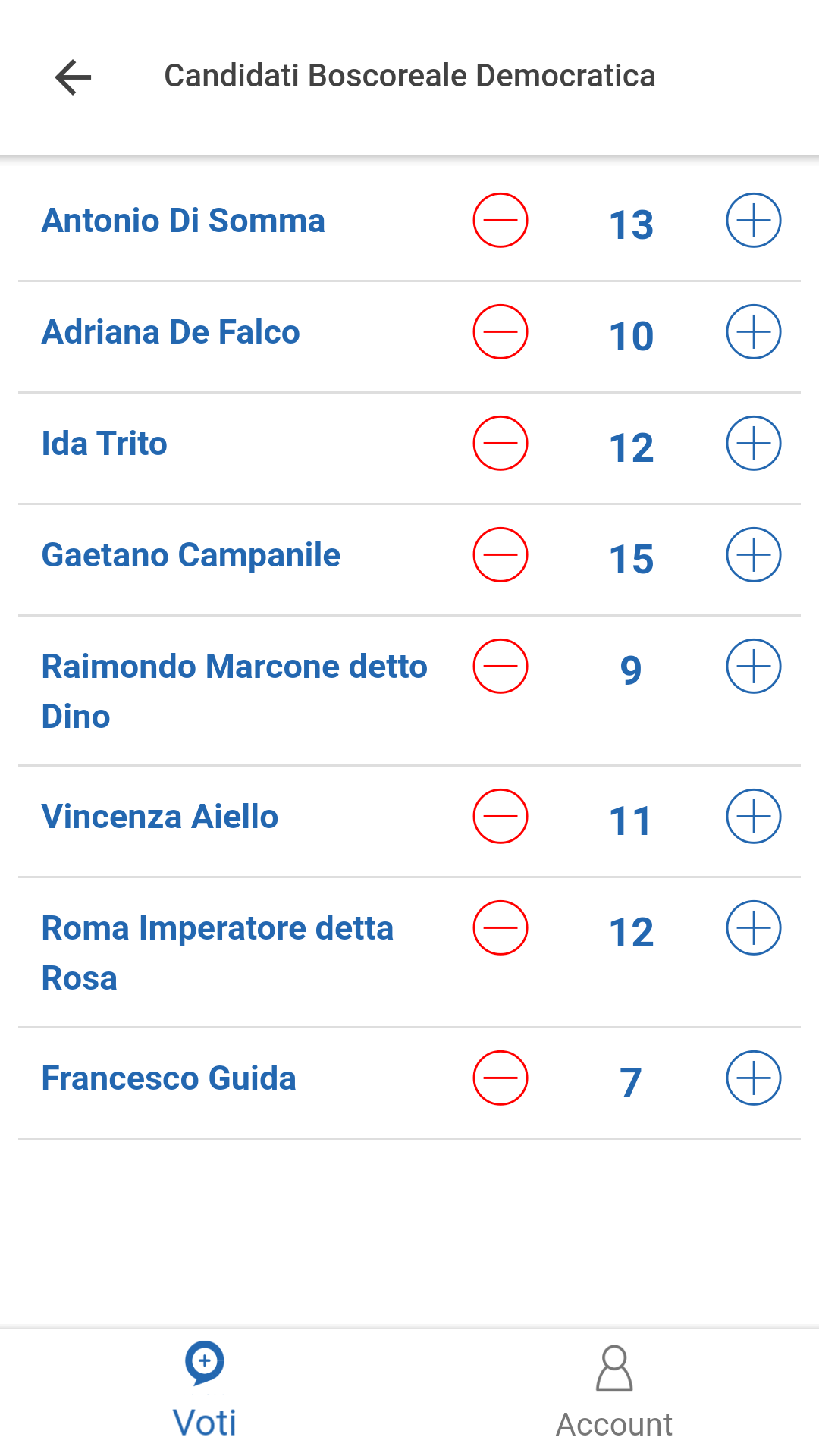Decrease votes for Roma Imperatore detta Rosa
819x1456 pixels.
tap(500, 928)
